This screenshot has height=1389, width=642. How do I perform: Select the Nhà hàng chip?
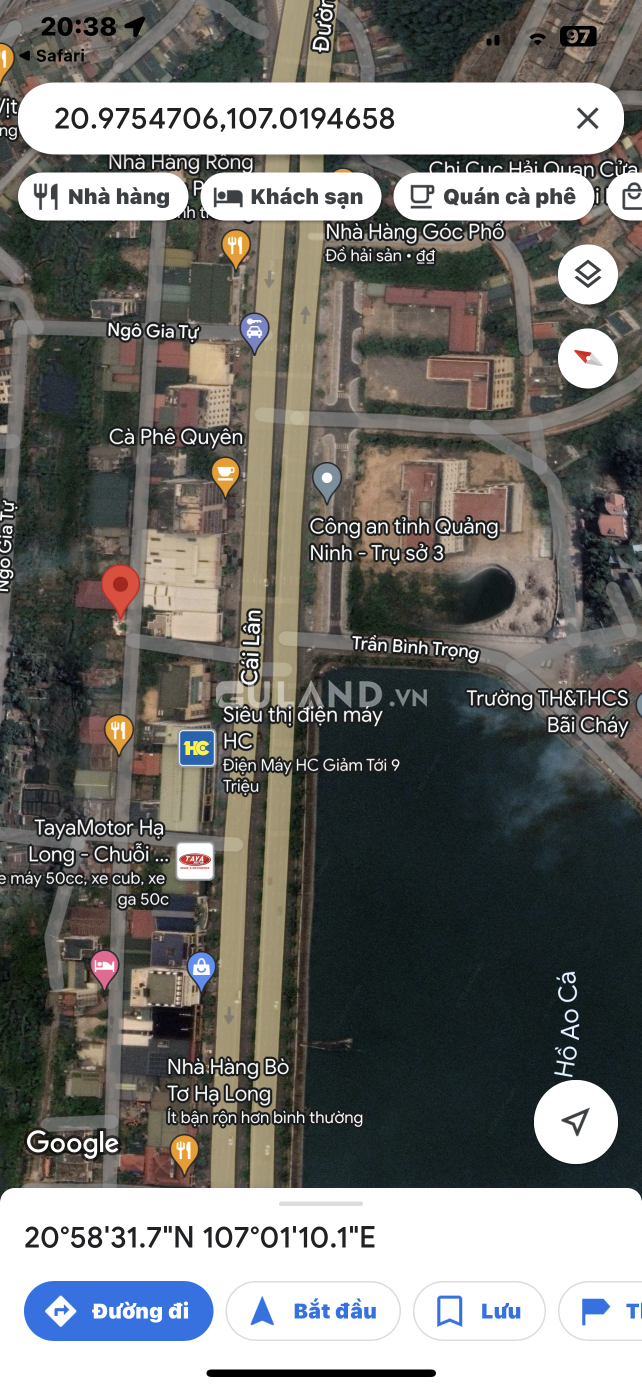[103, 197]
